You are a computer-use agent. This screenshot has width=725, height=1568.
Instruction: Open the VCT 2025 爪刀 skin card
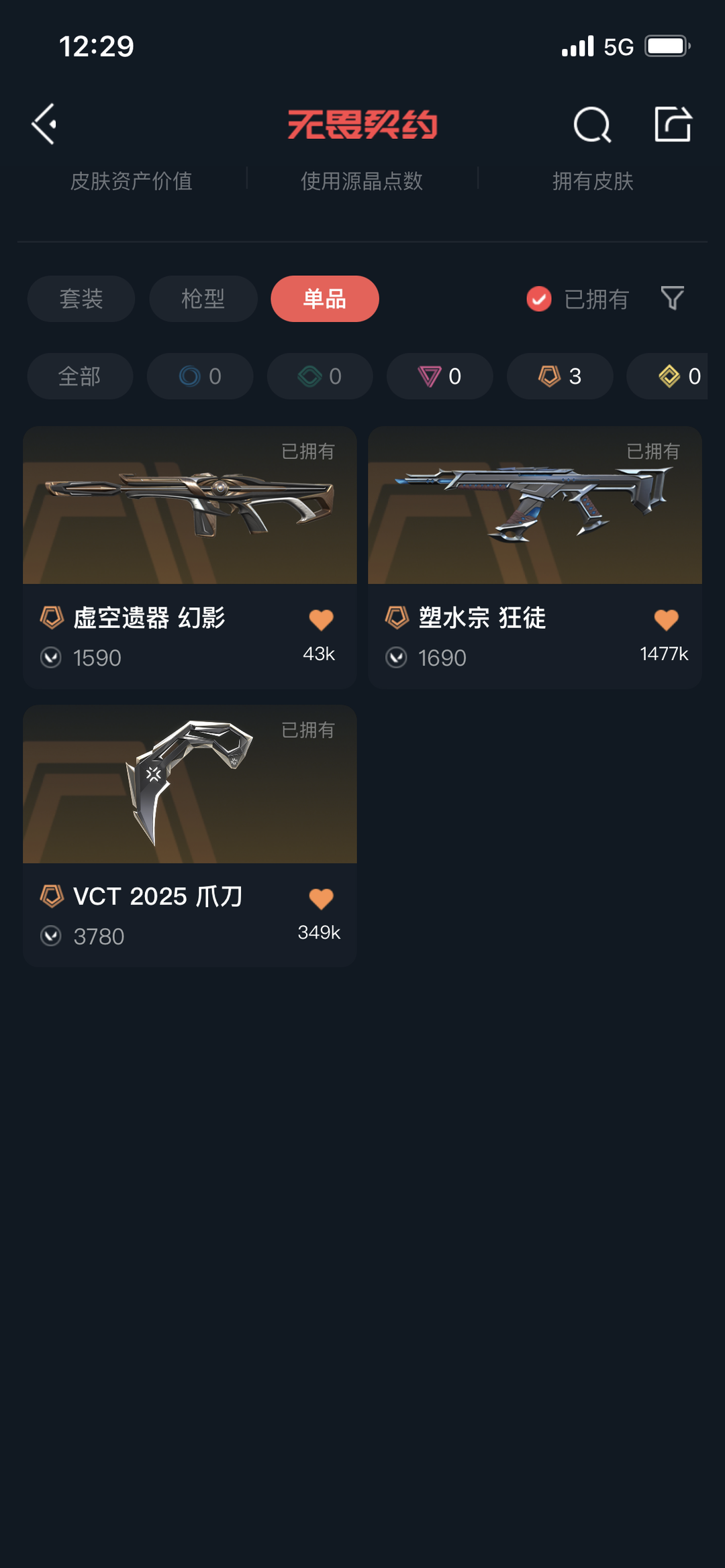tap(190, 836)
